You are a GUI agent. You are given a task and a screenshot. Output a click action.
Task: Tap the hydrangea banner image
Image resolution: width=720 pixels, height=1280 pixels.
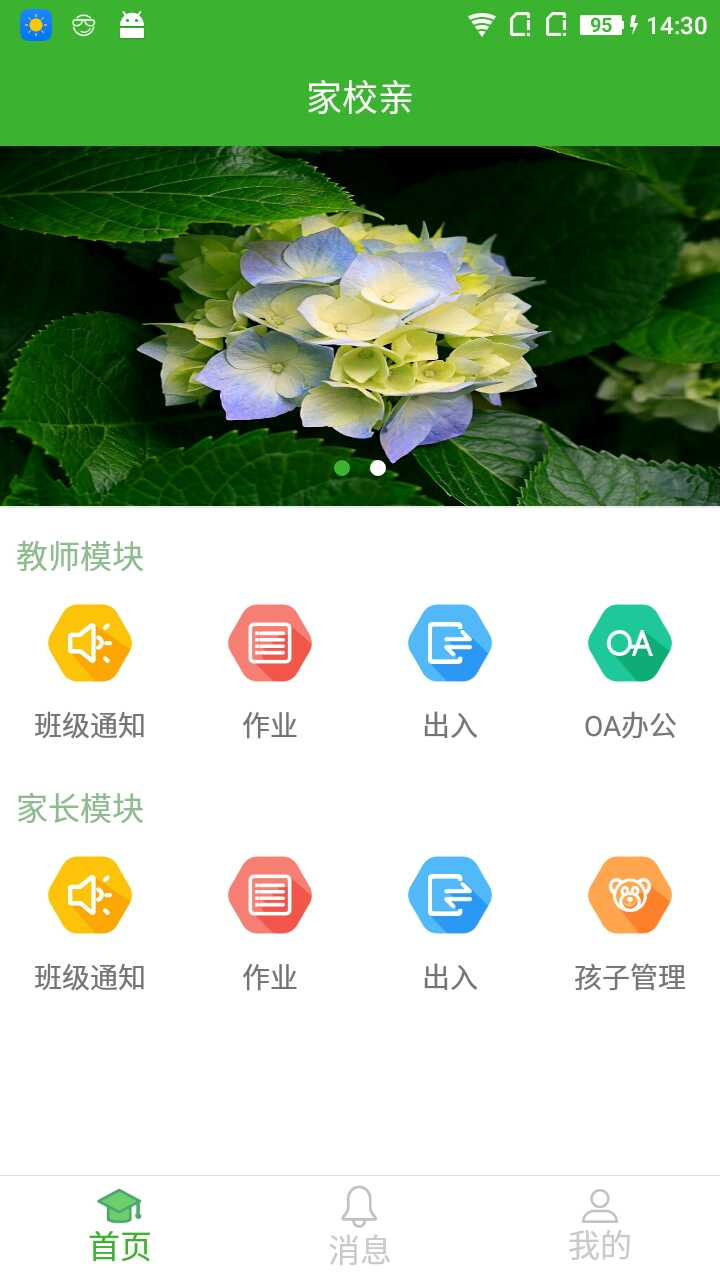click(360, 320)
